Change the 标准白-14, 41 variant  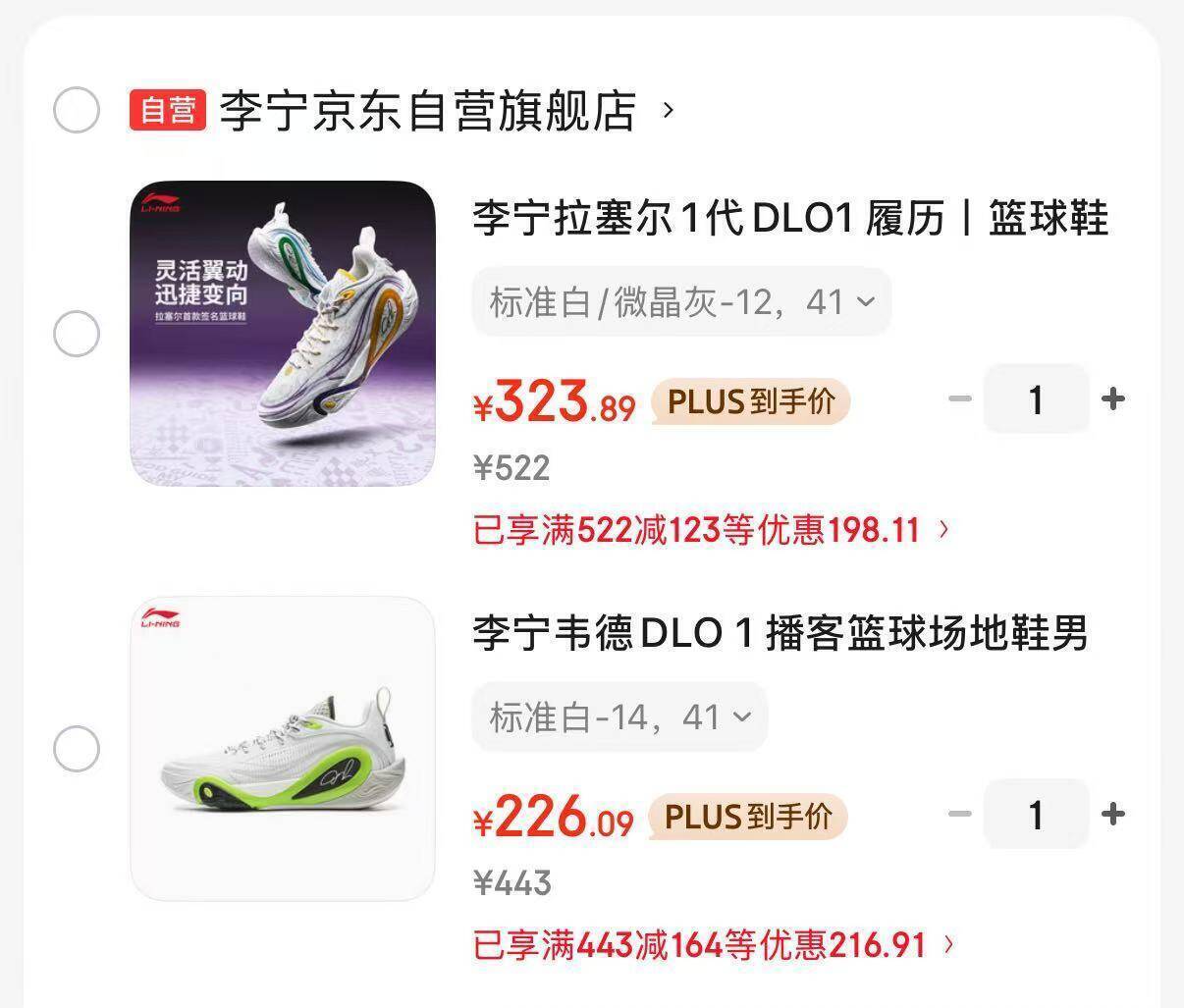[619, 717]
